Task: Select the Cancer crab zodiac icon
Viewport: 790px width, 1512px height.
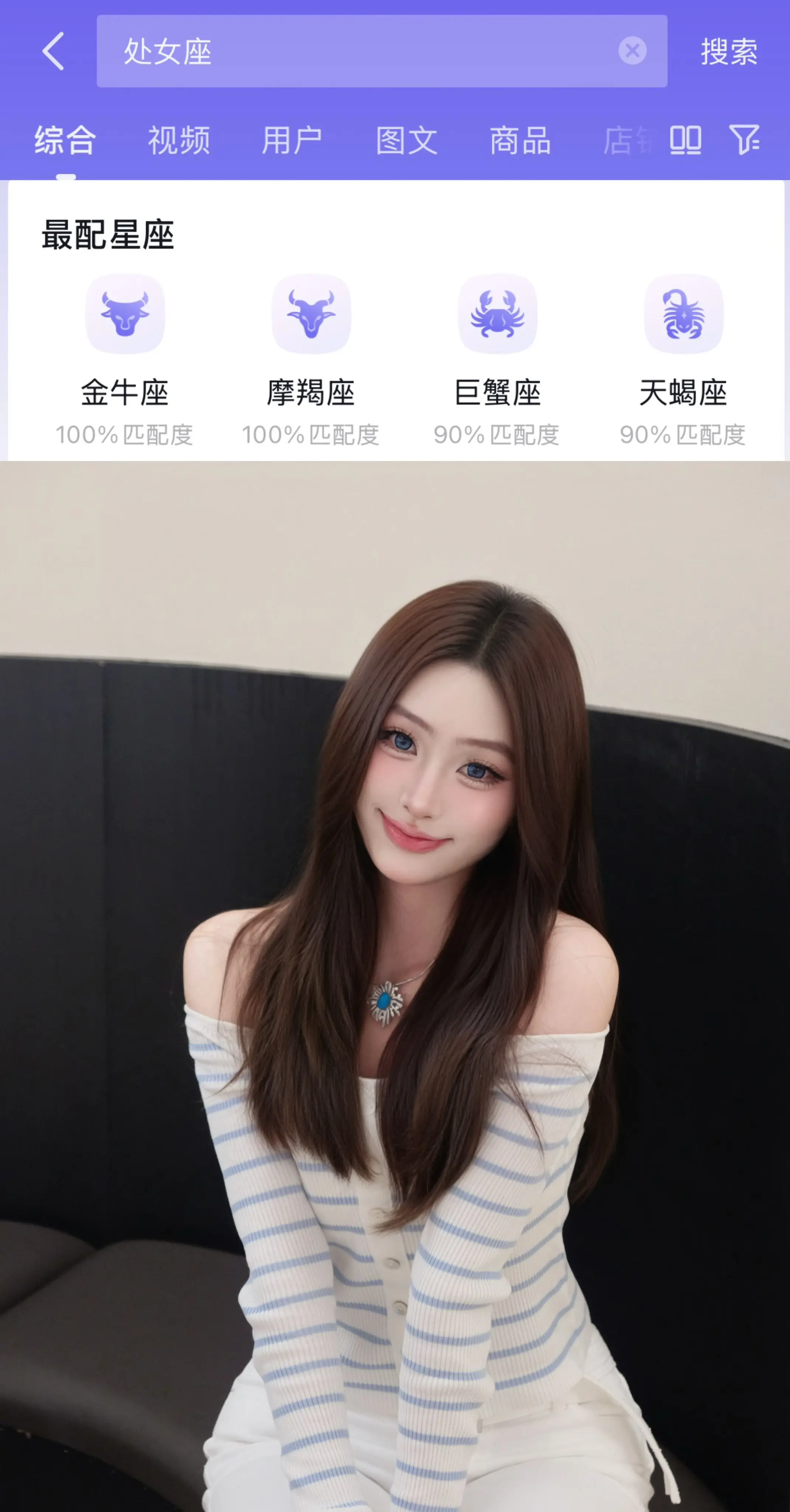Action: 497,315
